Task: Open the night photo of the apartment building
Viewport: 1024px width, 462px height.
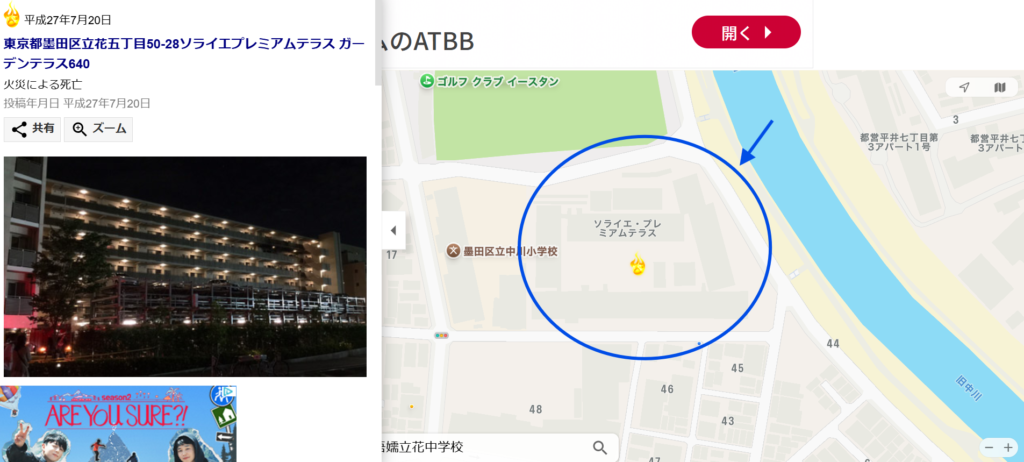Action: coord(185,266)
